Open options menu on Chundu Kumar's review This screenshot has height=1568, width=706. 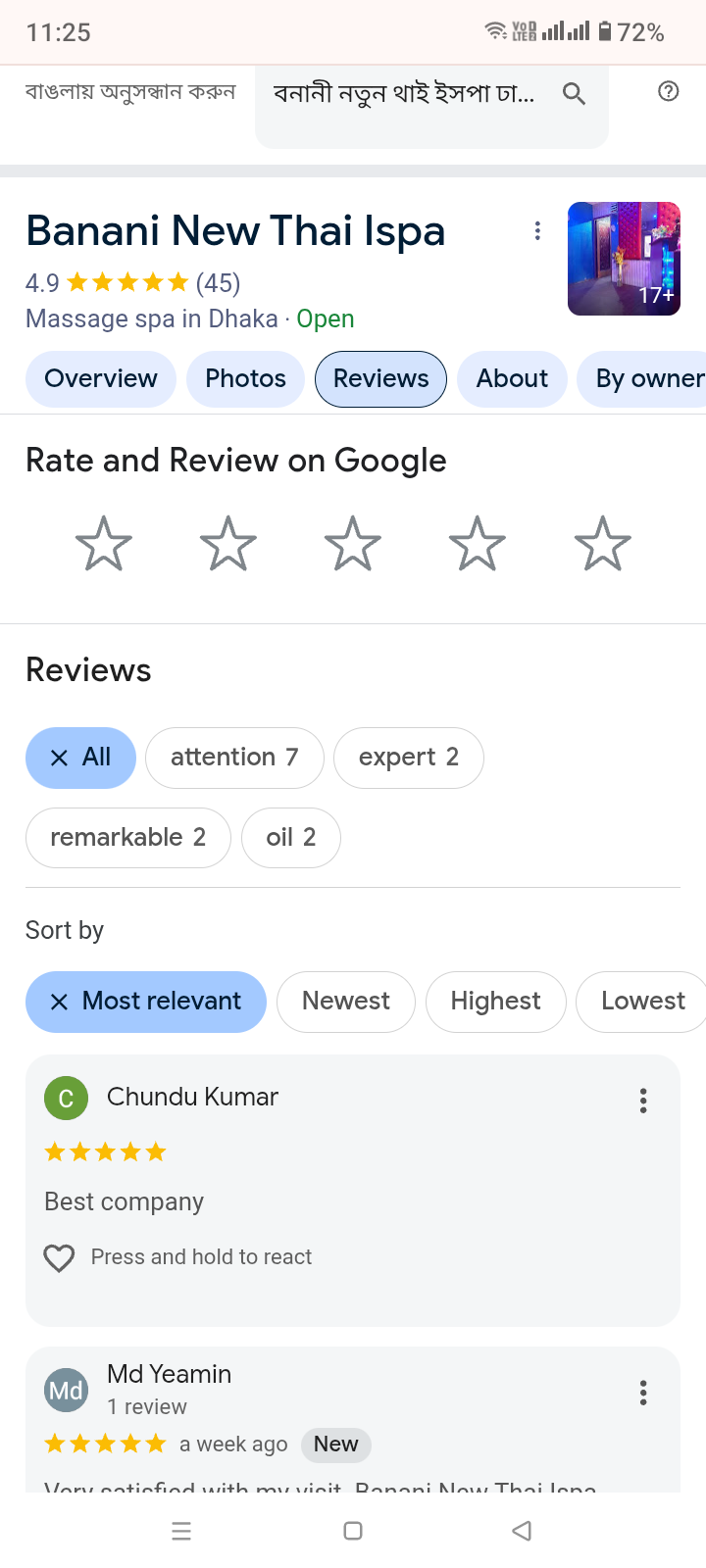tap(643, 1101)
